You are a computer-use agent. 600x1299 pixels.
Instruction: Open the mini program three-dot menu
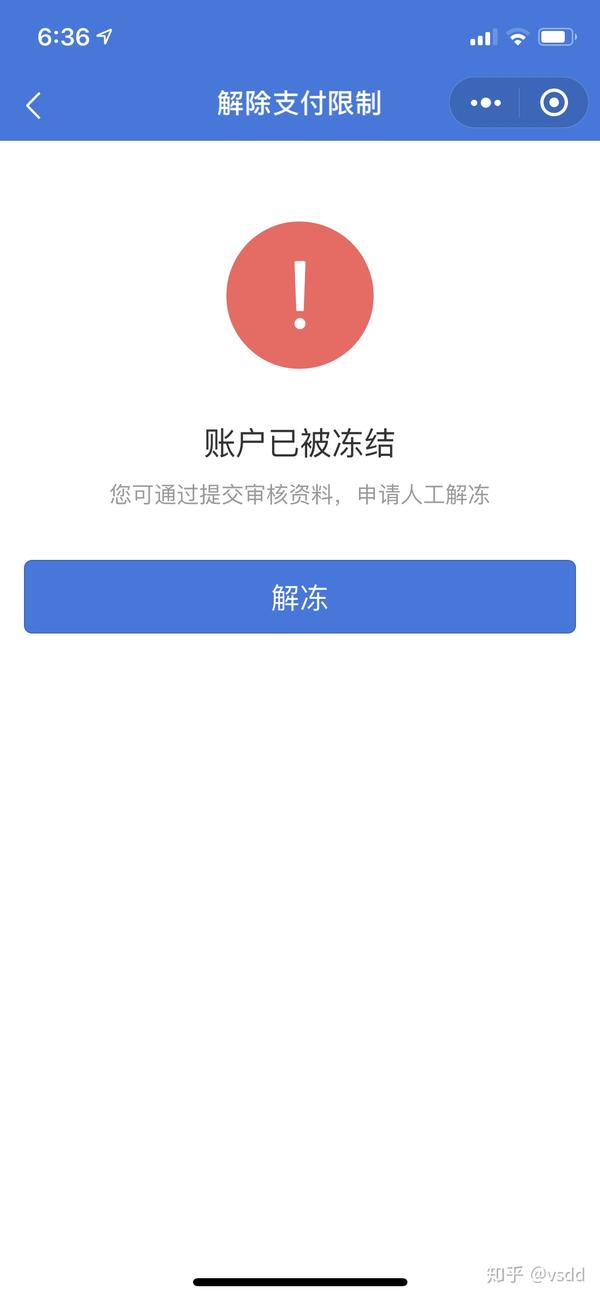[x=485, y=103]
